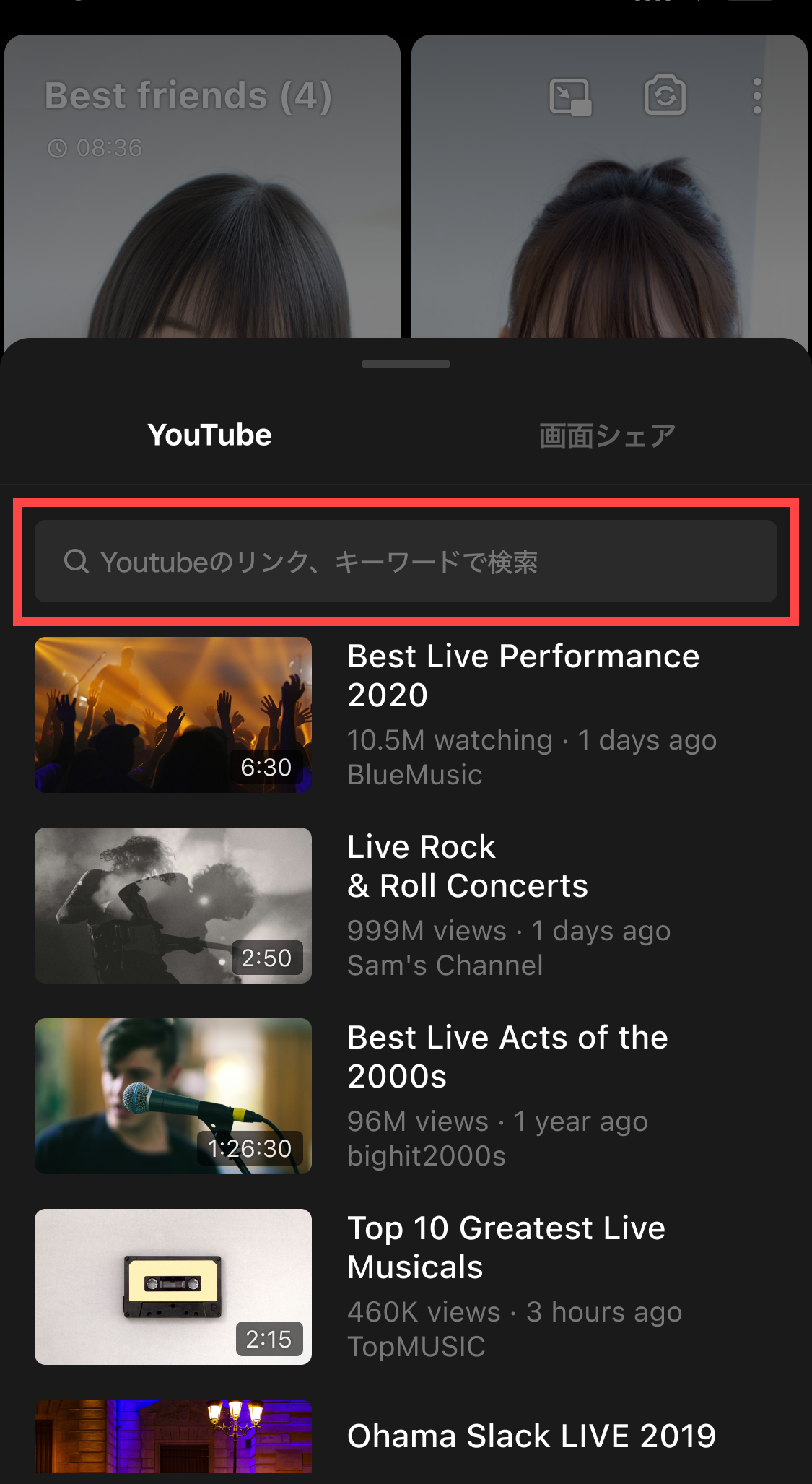812x1484 pixels.
Task: Open the three-dot overflow menu
Action: click(x=756, y=96)
